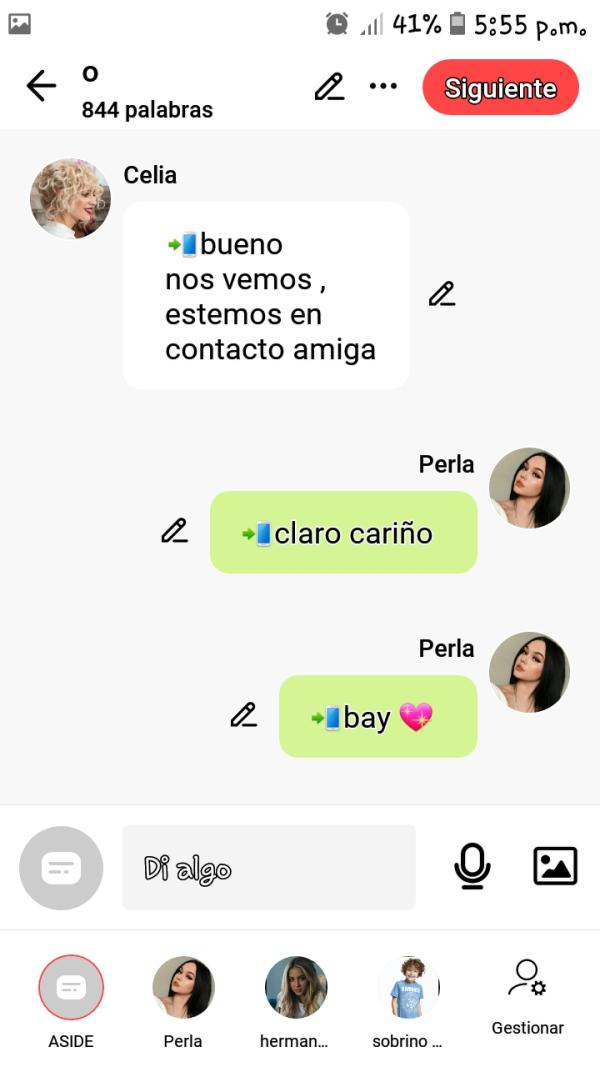Image resolution: width=600 pixels, height=1067 pixels.
Task: Select the ASIDE narrator option
Action: [71, 988]
